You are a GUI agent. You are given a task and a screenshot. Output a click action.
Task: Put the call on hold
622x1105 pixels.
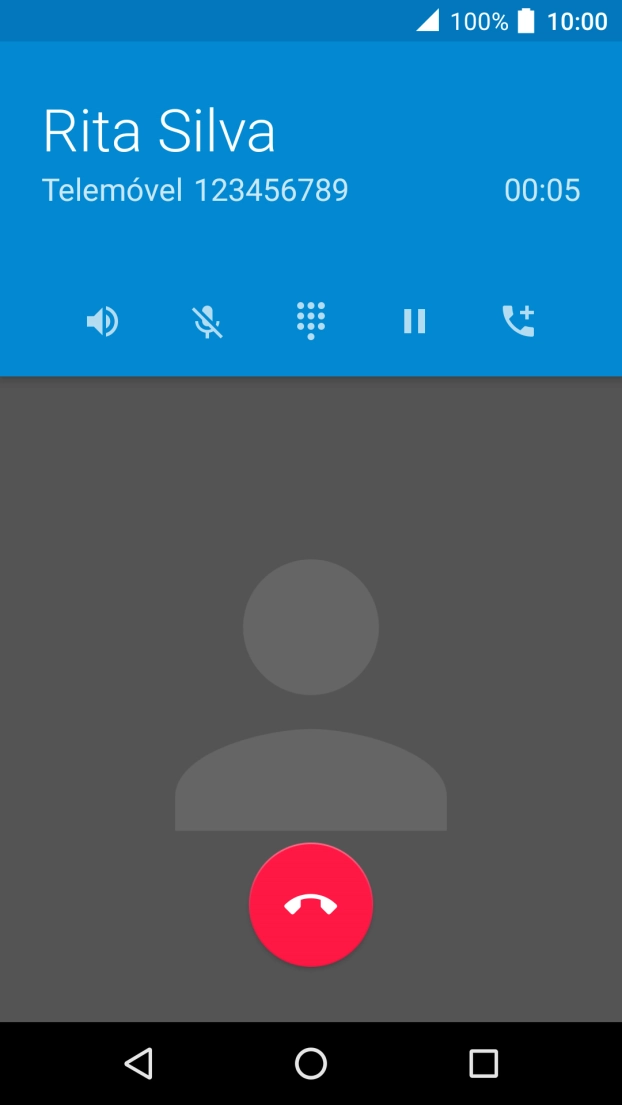(414, 321)
